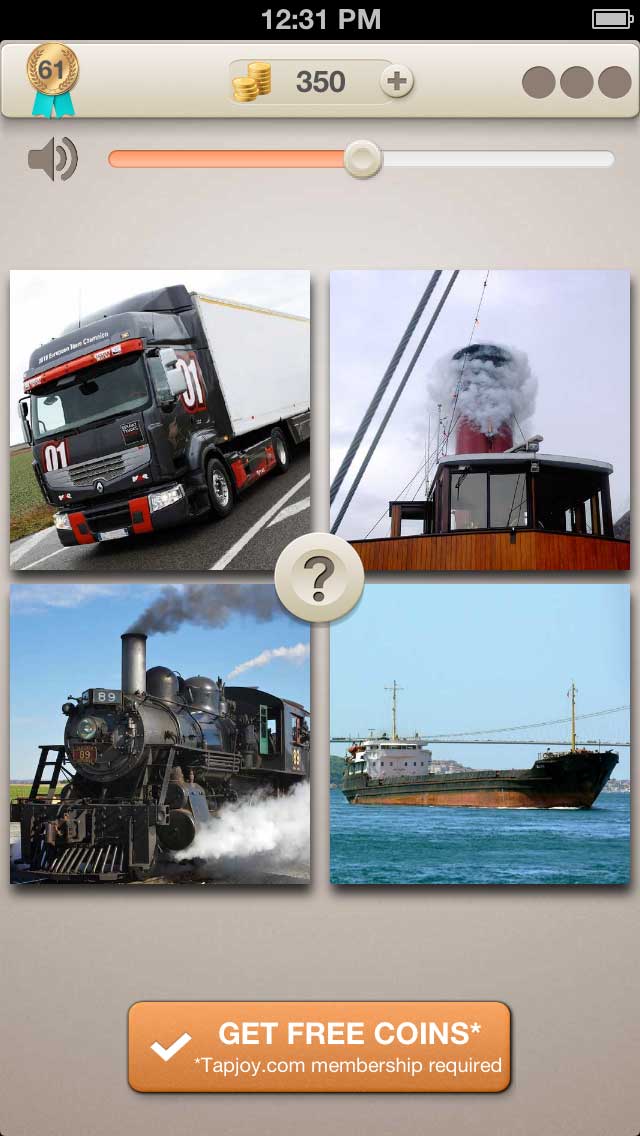
Task: Mute sound via the speaker icon
Action: (53, 159)
